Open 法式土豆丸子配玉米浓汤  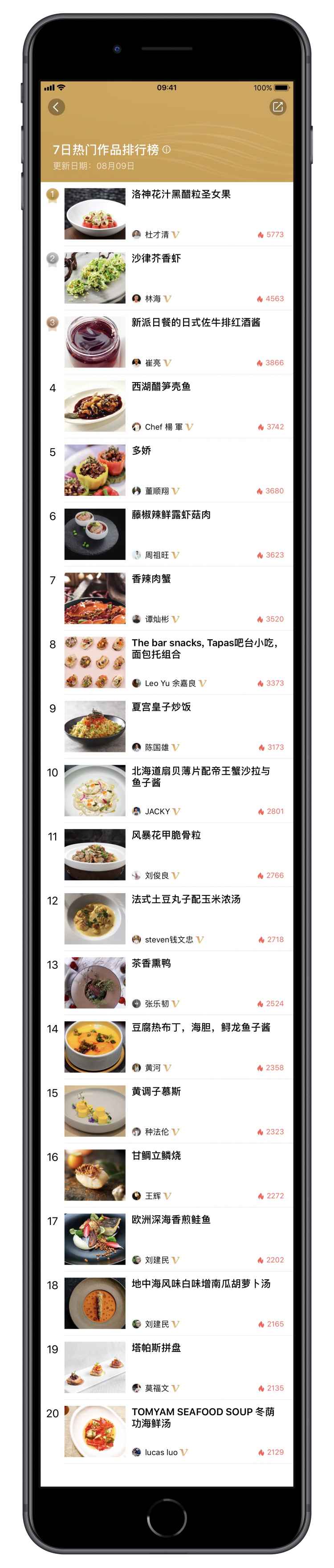pos(186,899)
